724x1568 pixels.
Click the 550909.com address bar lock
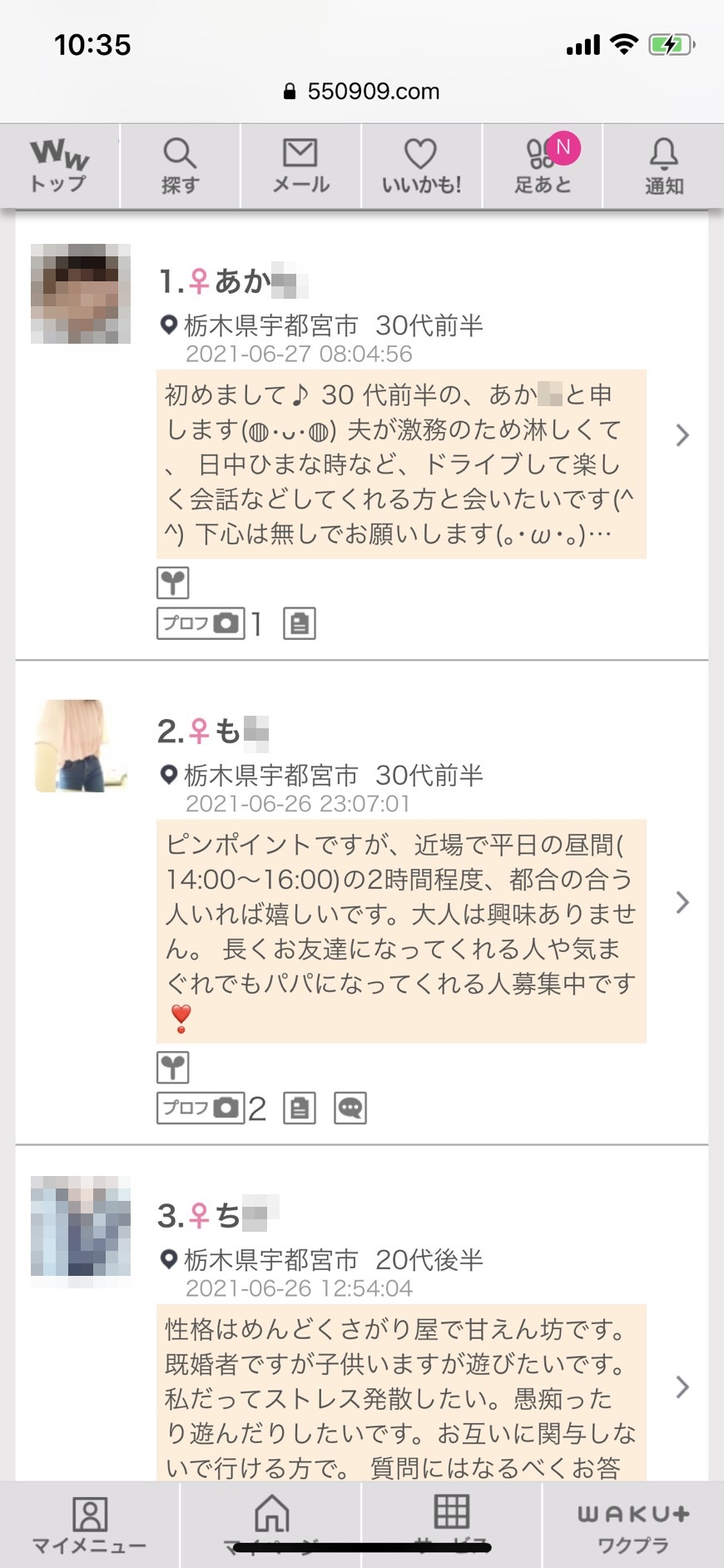[290, 92]
